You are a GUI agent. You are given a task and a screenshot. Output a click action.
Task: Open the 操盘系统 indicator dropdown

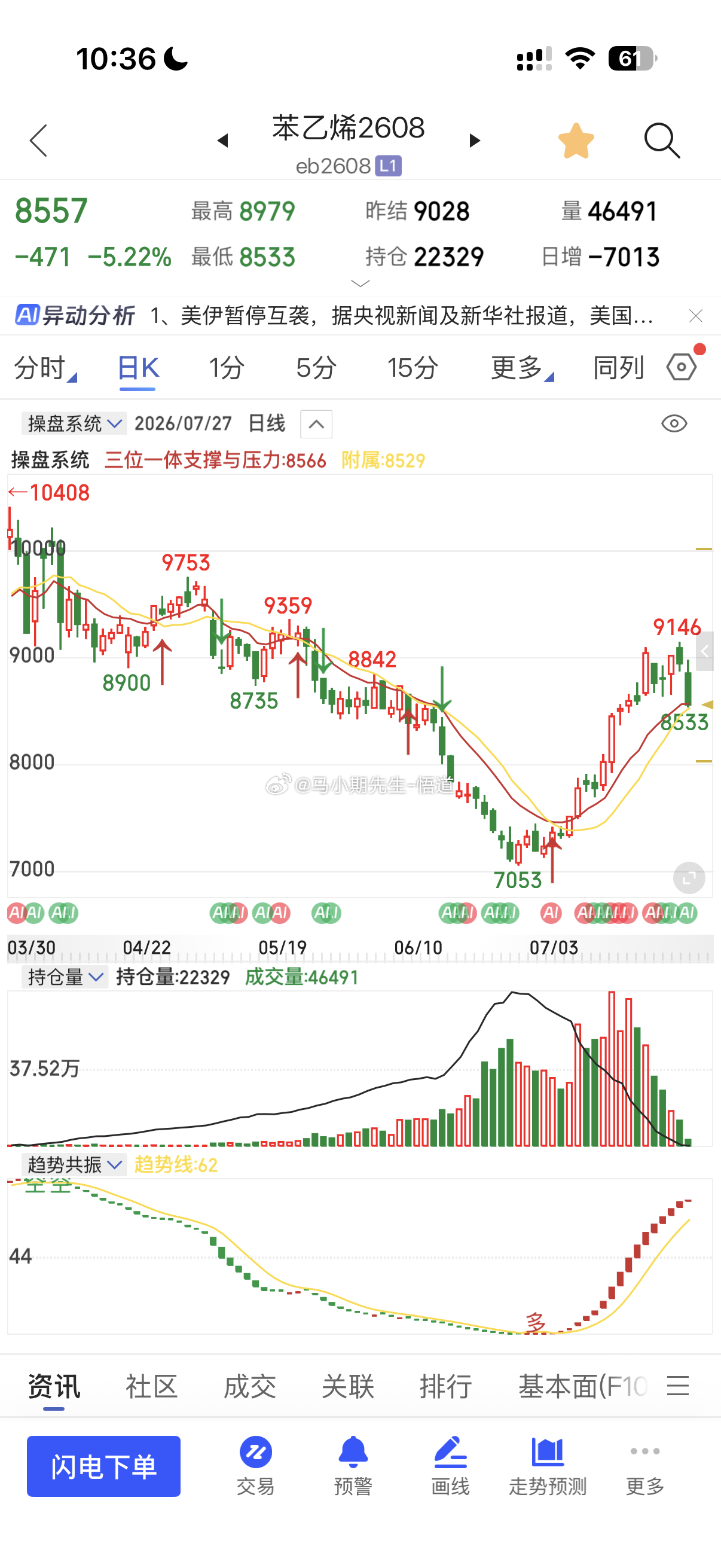coord(74,423)
